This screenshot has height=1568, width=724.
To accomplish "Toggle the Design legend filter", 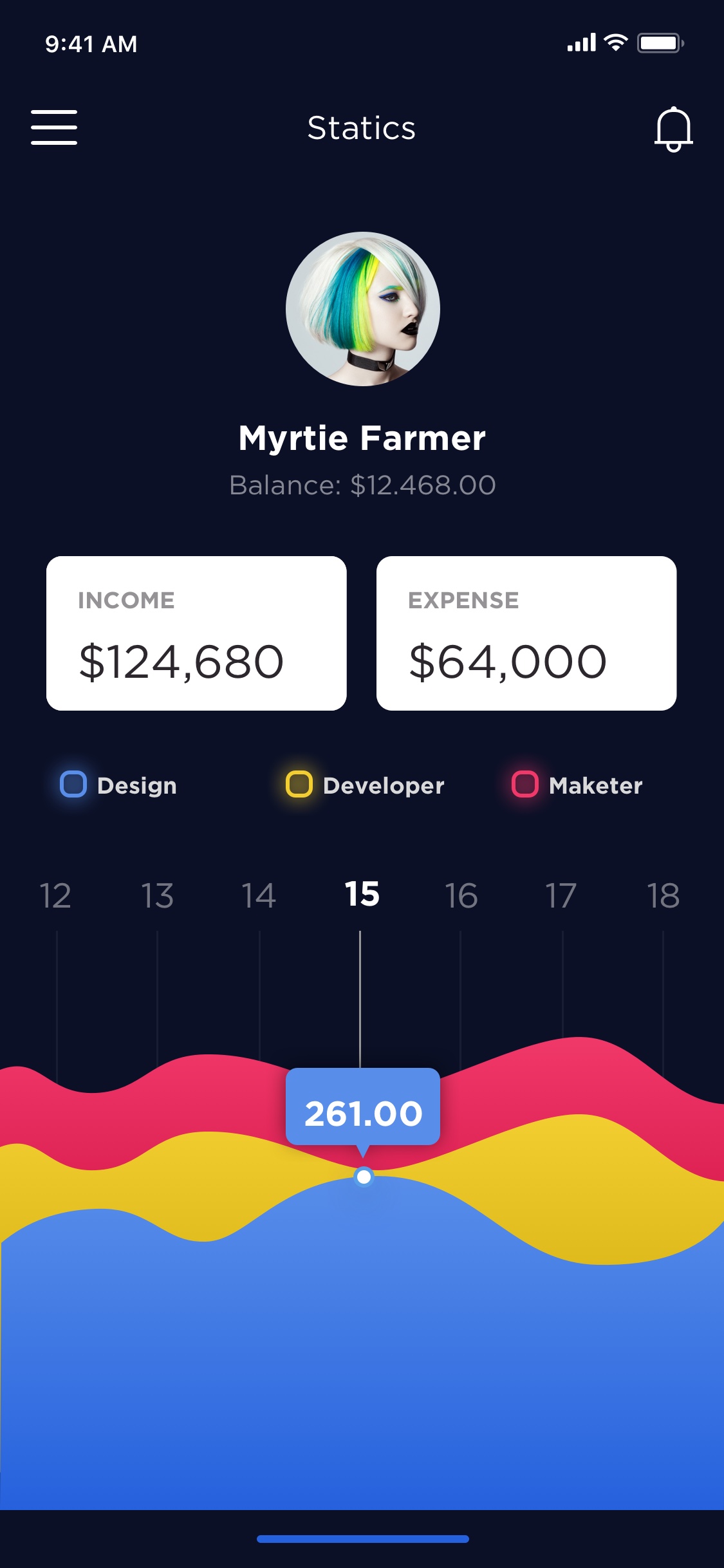I will pos(118,785).
